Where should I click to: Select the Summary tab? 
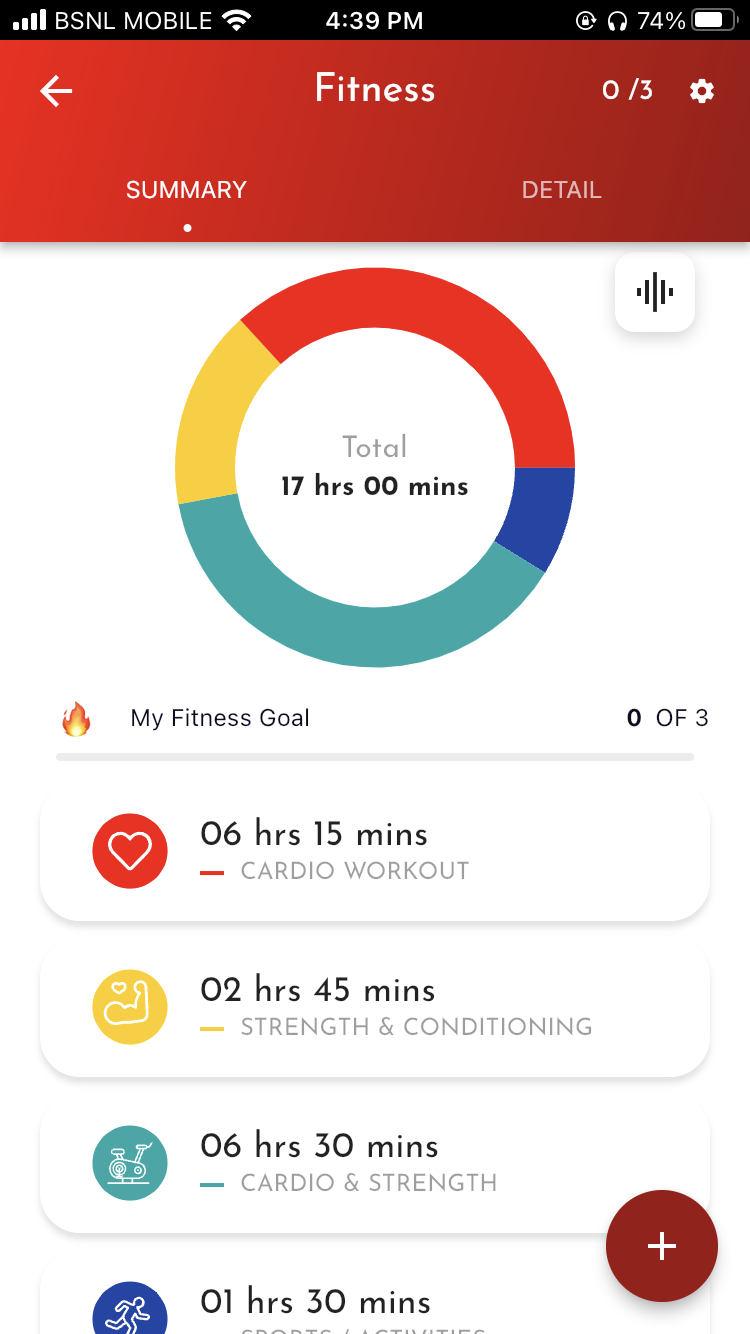pos(186,190)
